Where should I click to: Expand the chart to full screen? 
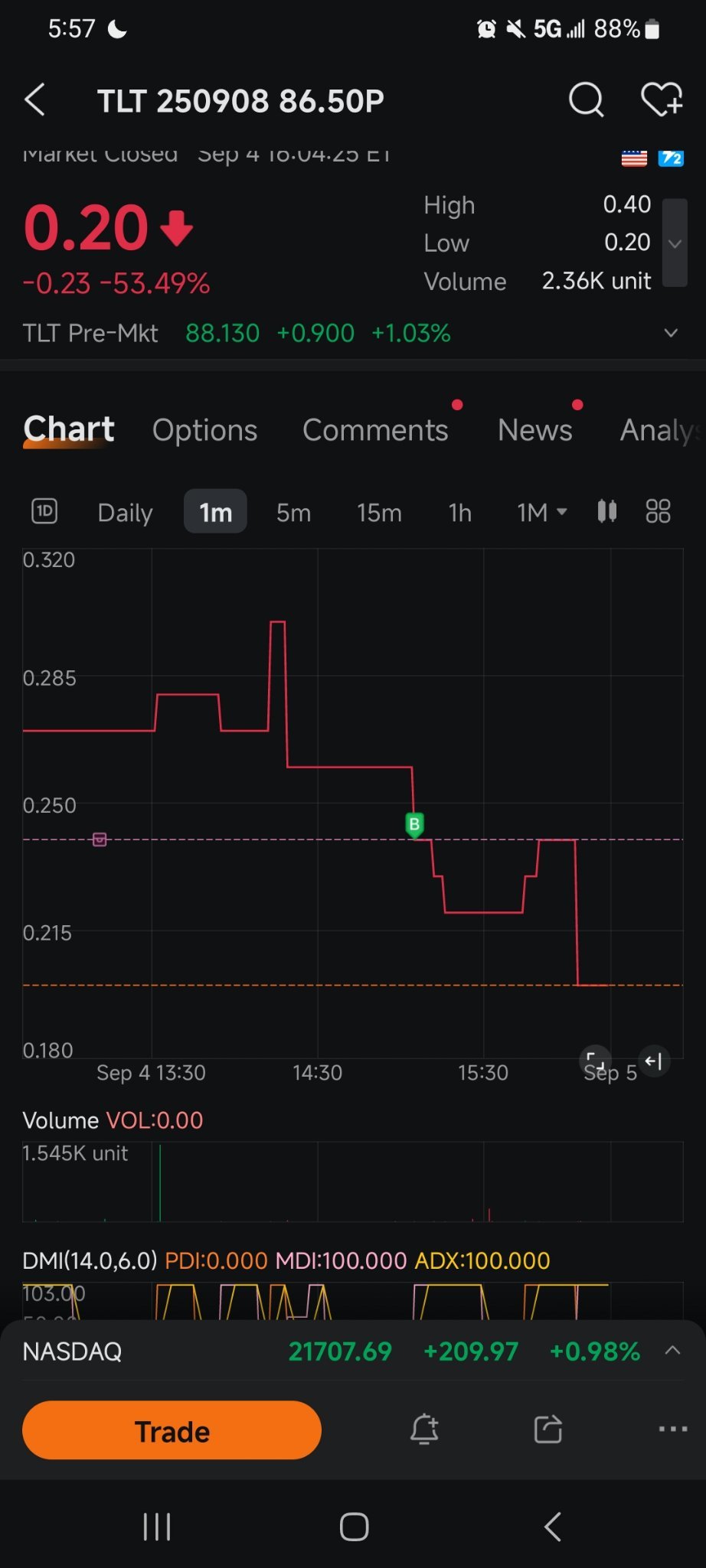pos(594,1060)
